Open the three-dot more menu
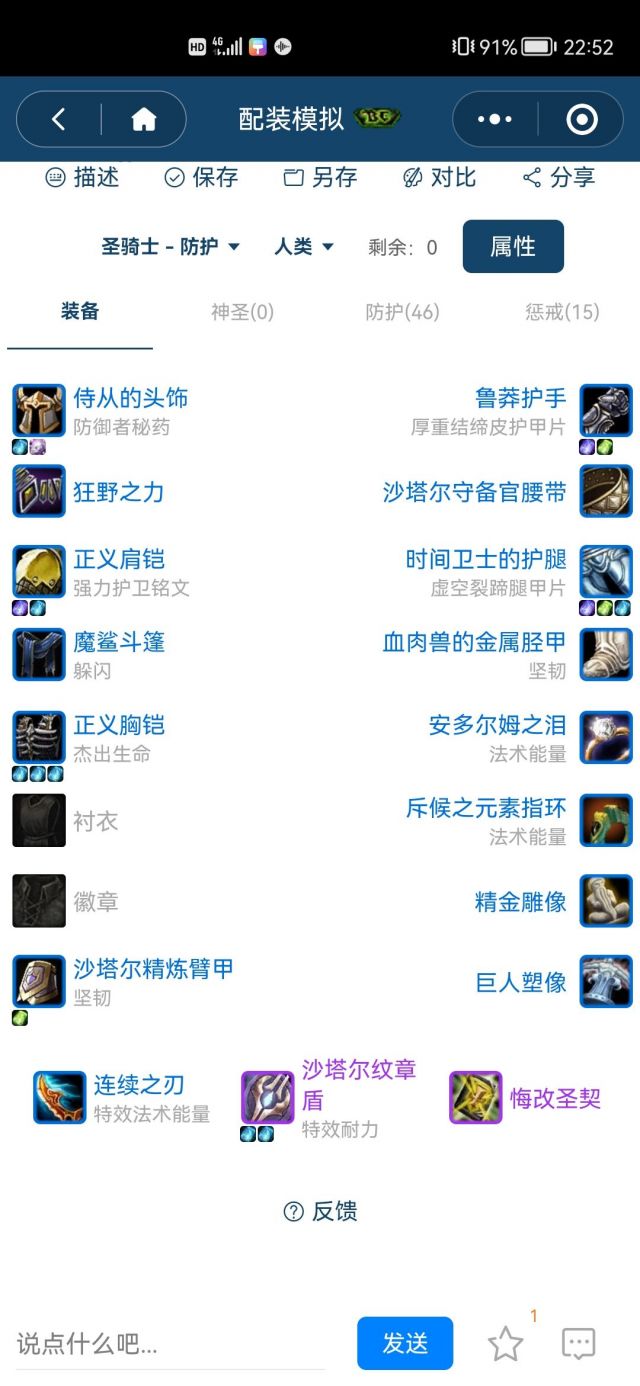The image size is (640, 1386). tap(494, 120)
